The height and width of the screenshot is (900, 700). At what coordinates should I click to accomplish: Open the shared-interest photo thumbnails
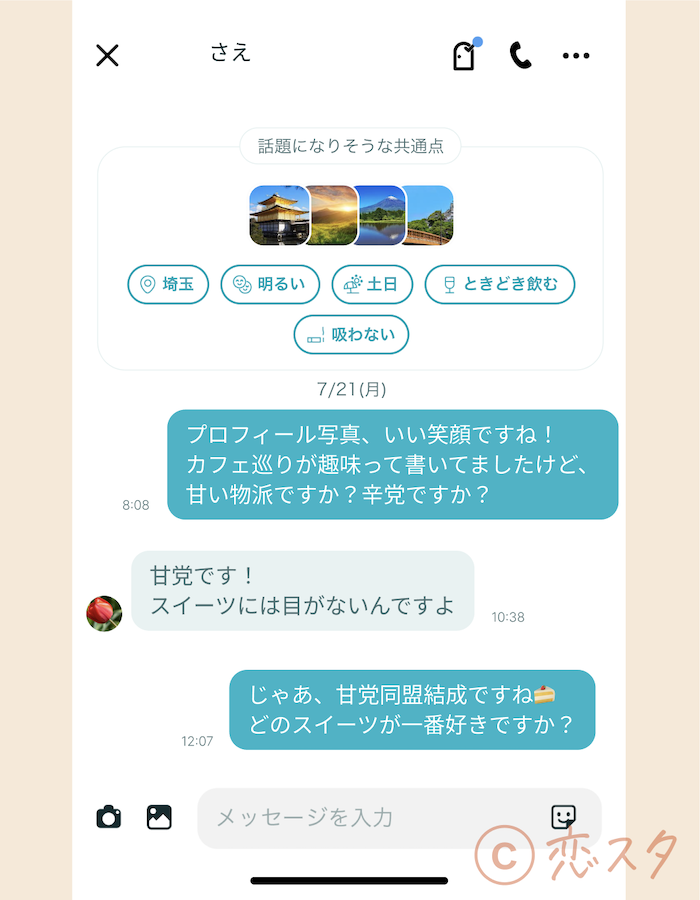point(351,215)
